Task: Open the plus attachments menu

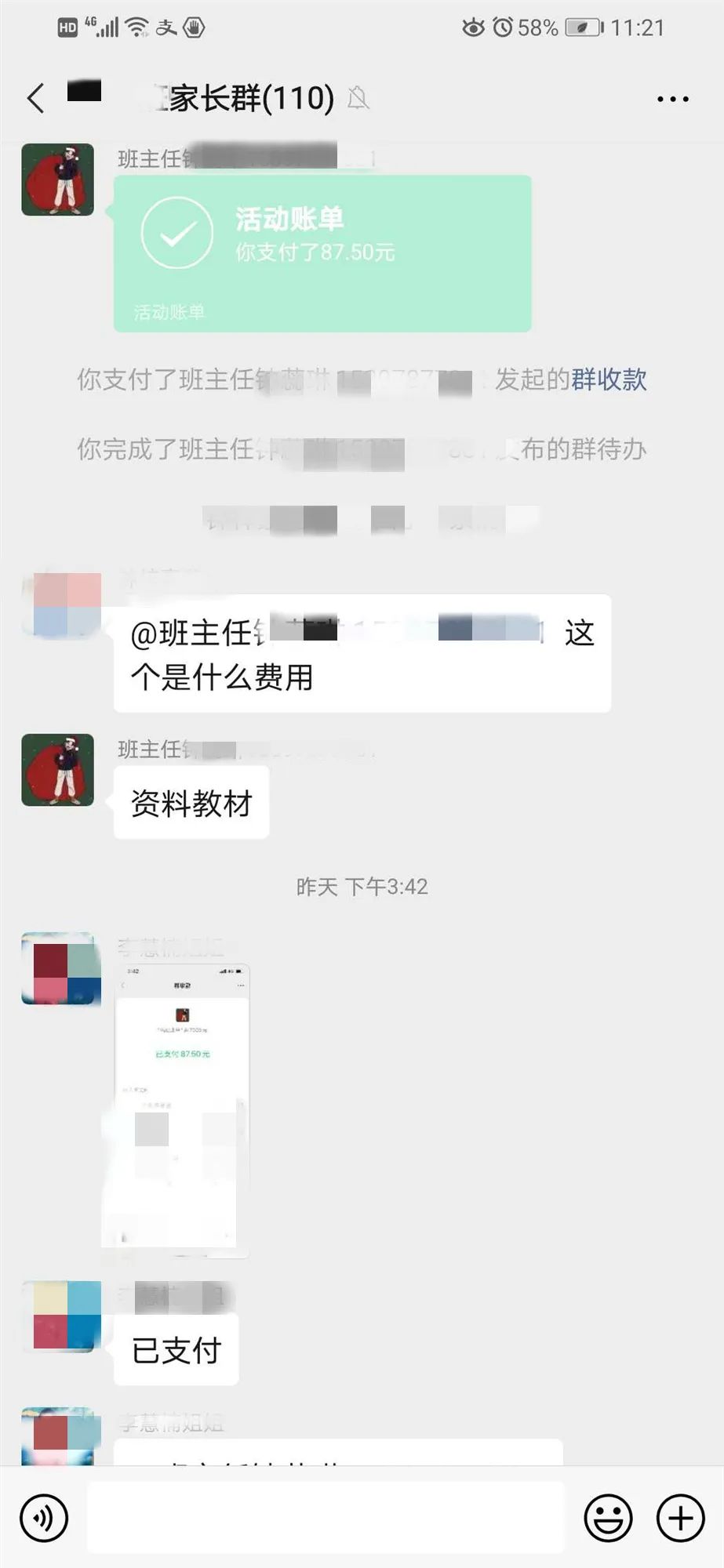Action: (680, 1518)
